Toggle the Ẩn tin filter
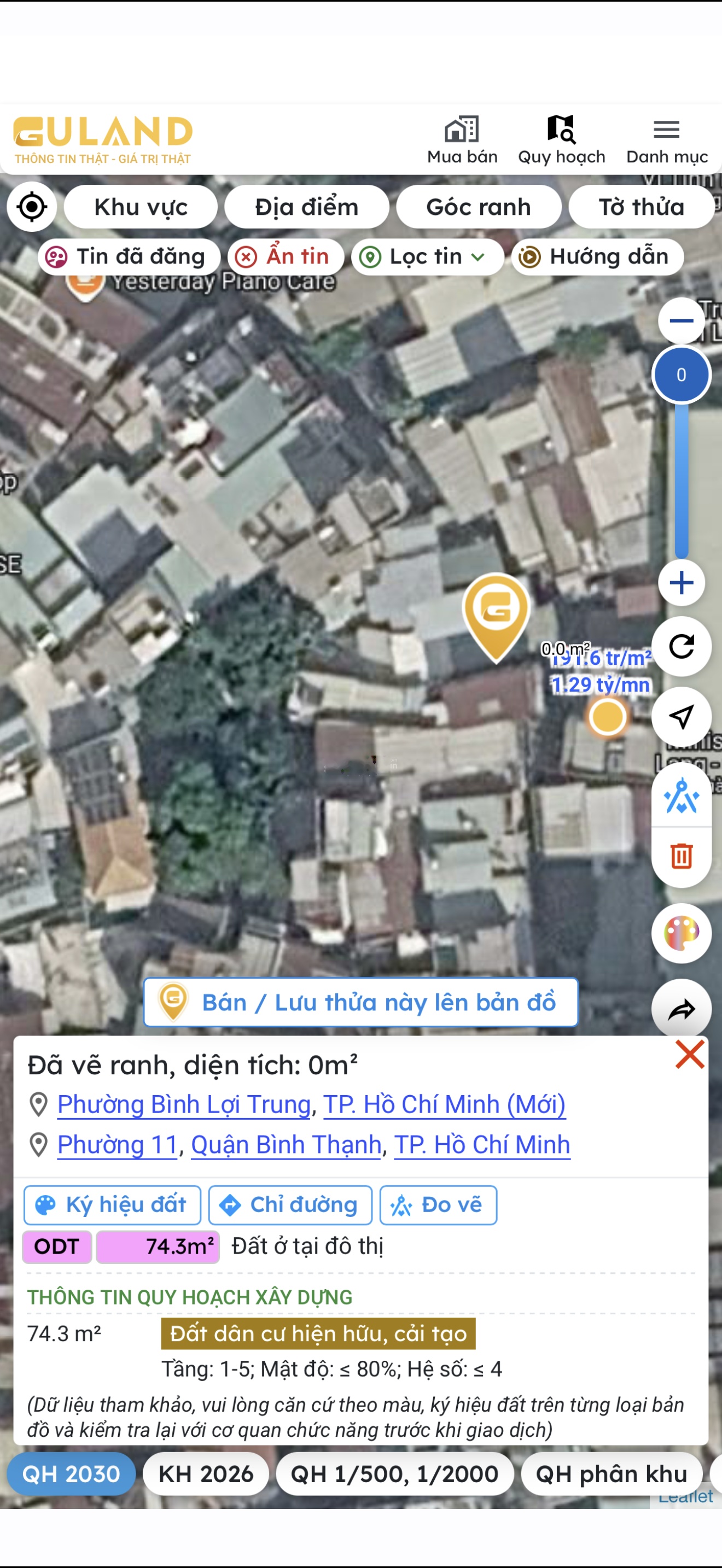This screenshot has width=722, height=1568. [286, 256]
